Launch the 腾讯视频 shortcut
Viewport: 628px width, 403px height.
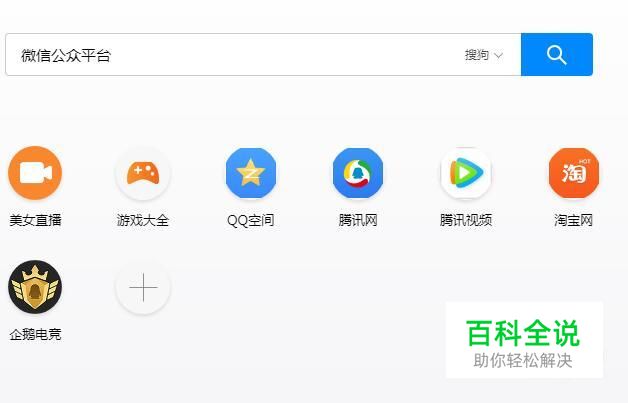(466, 174)
